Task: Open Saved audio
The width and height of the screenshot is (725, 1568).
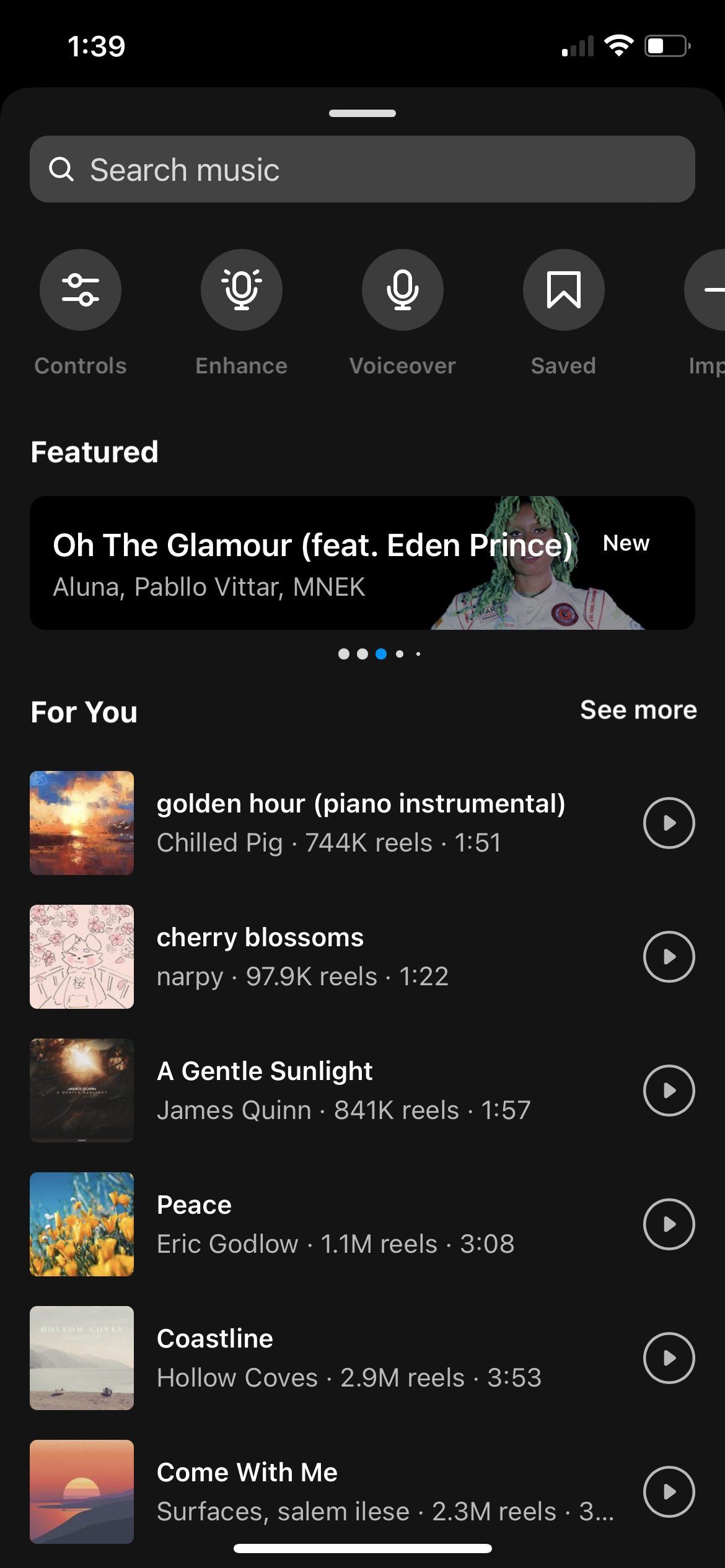Action: click(x=563, y=290)
